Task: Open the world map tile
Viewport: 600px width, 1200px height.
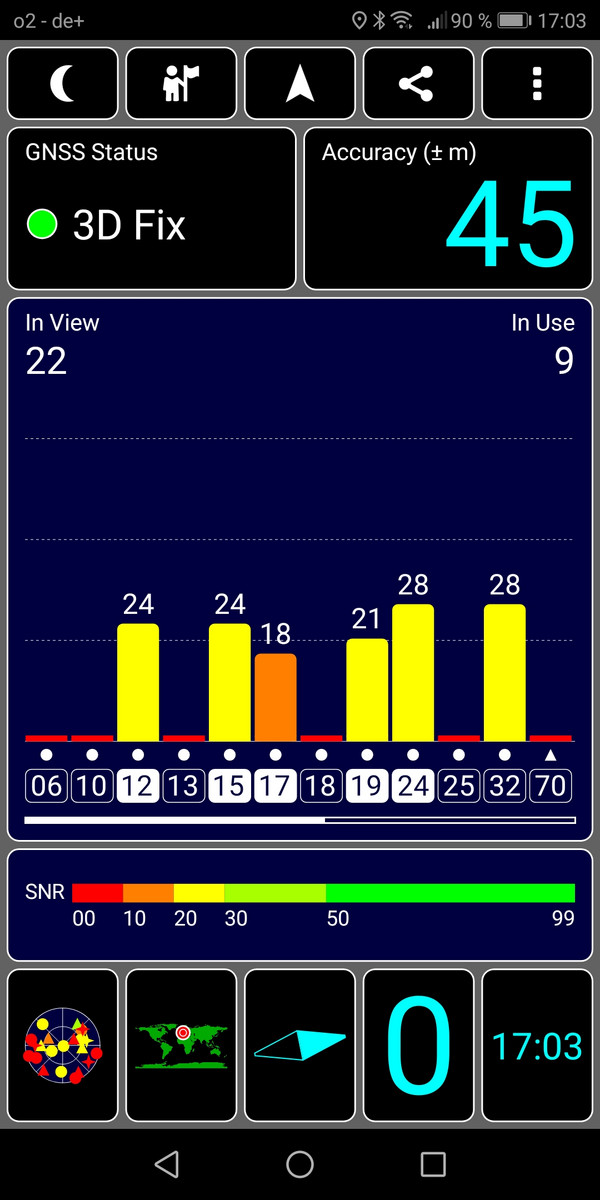Action: click(x=181, y=1045)
